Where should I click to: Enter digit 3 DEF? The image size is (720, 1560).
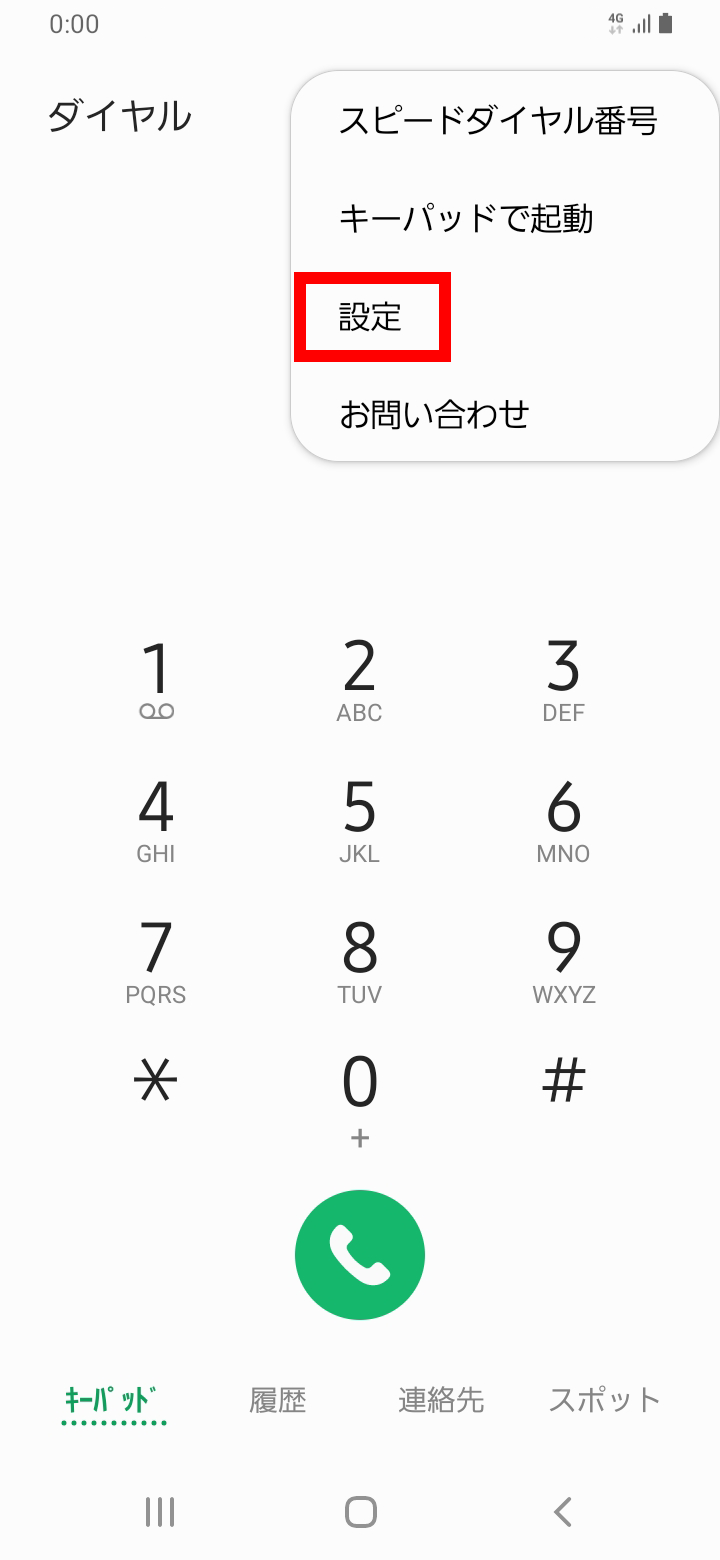pyautogui.click(x=563, y=680)
